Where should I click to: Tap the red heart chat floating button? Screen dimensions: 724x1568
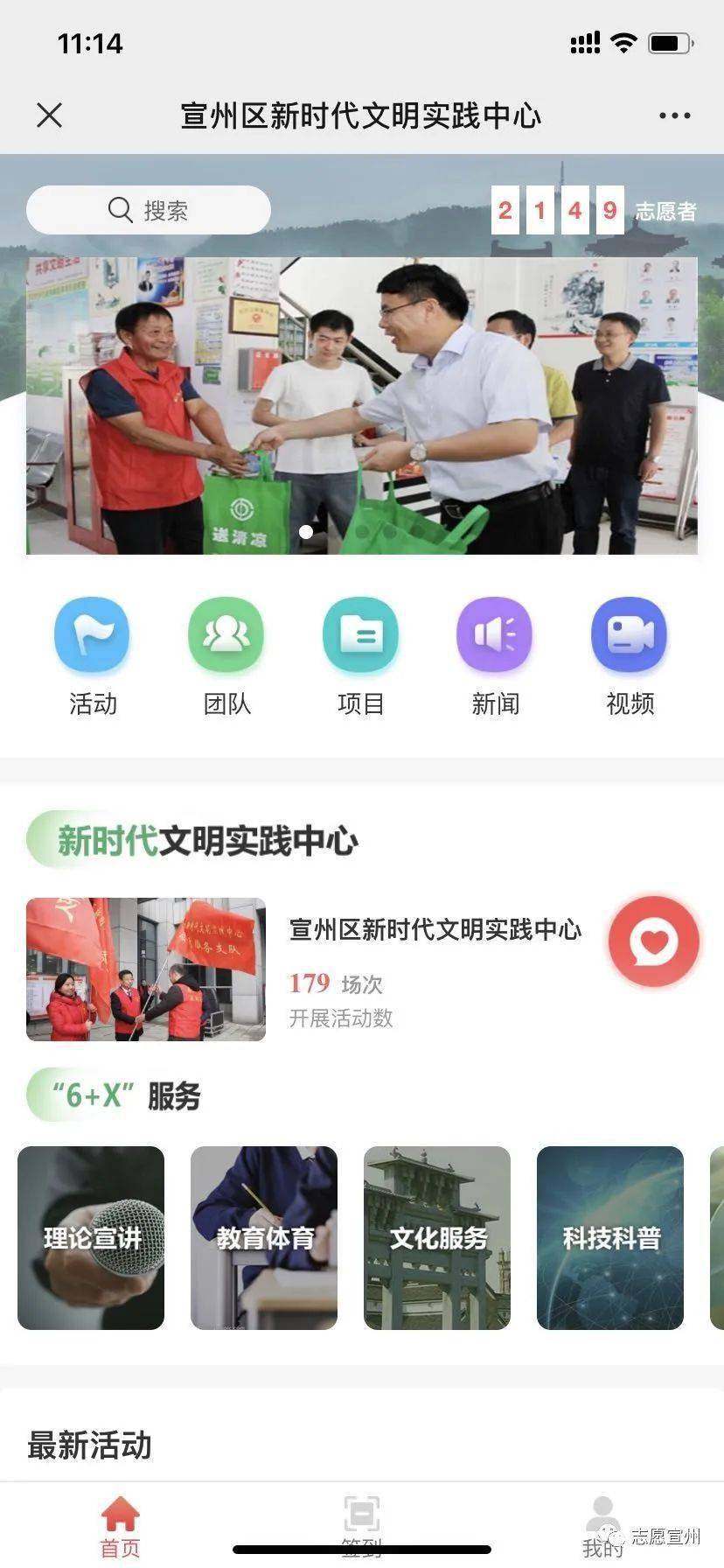654,942
